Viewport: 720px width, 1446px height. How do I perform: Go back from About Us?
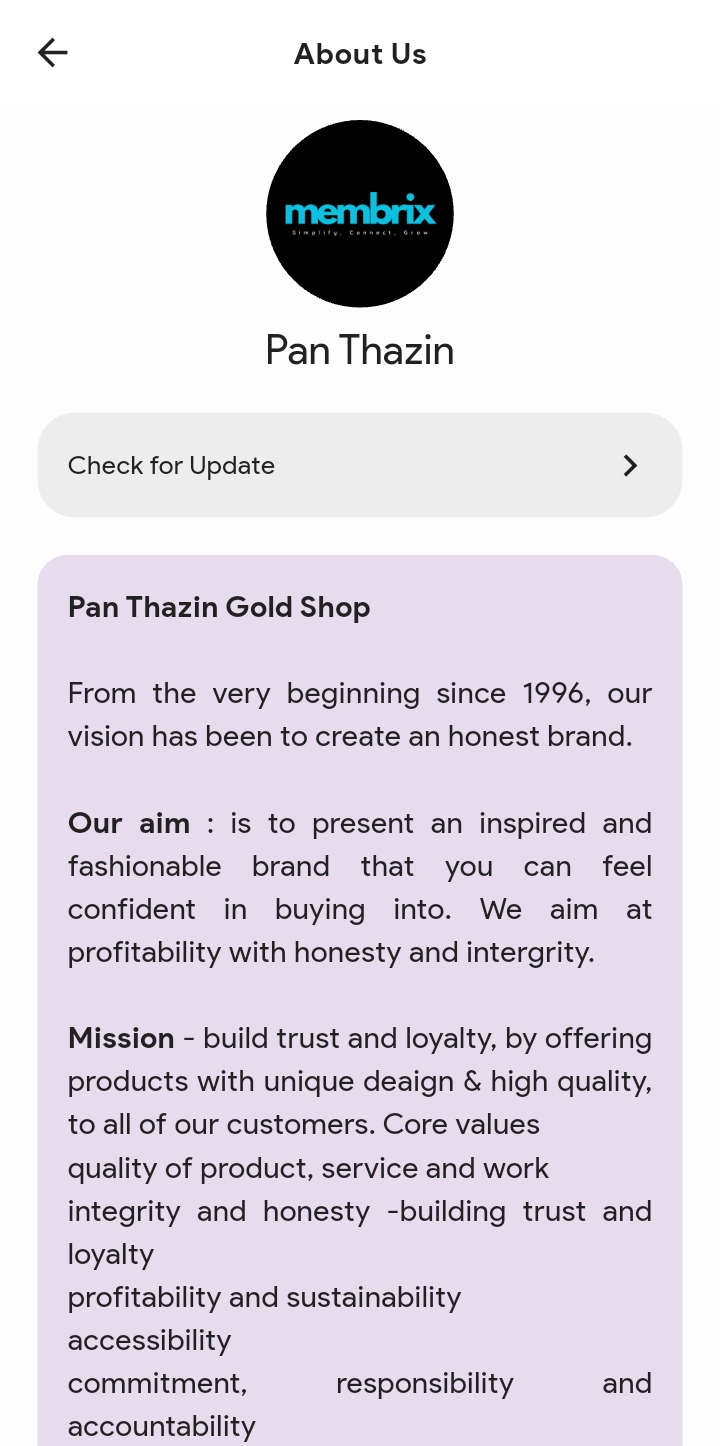pyautogui.click(x=52, y=53)
